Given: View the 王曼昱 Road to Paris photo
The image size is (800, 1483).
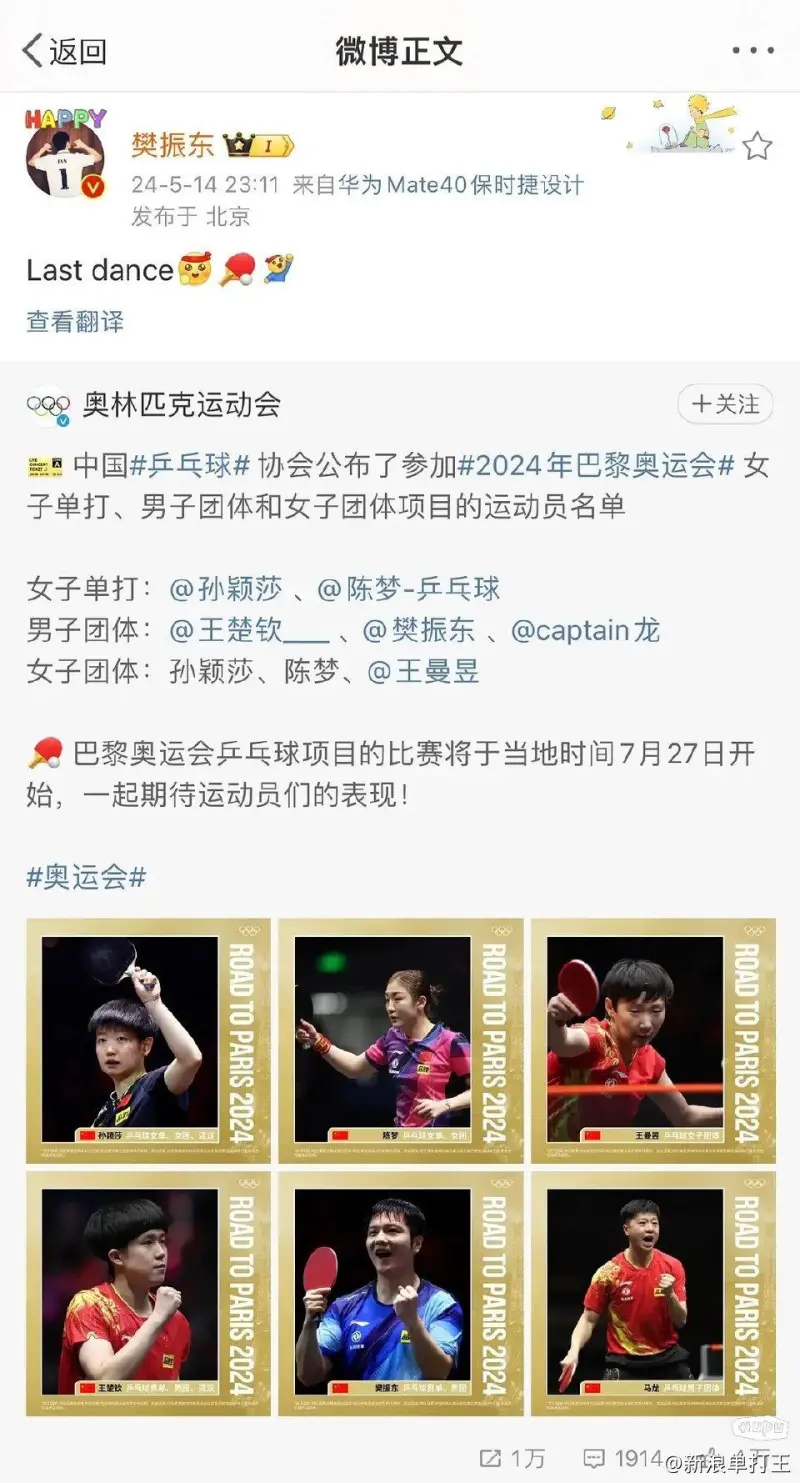Looking at the screenshot, I should pyautogui.click(x=653, y=1040).
